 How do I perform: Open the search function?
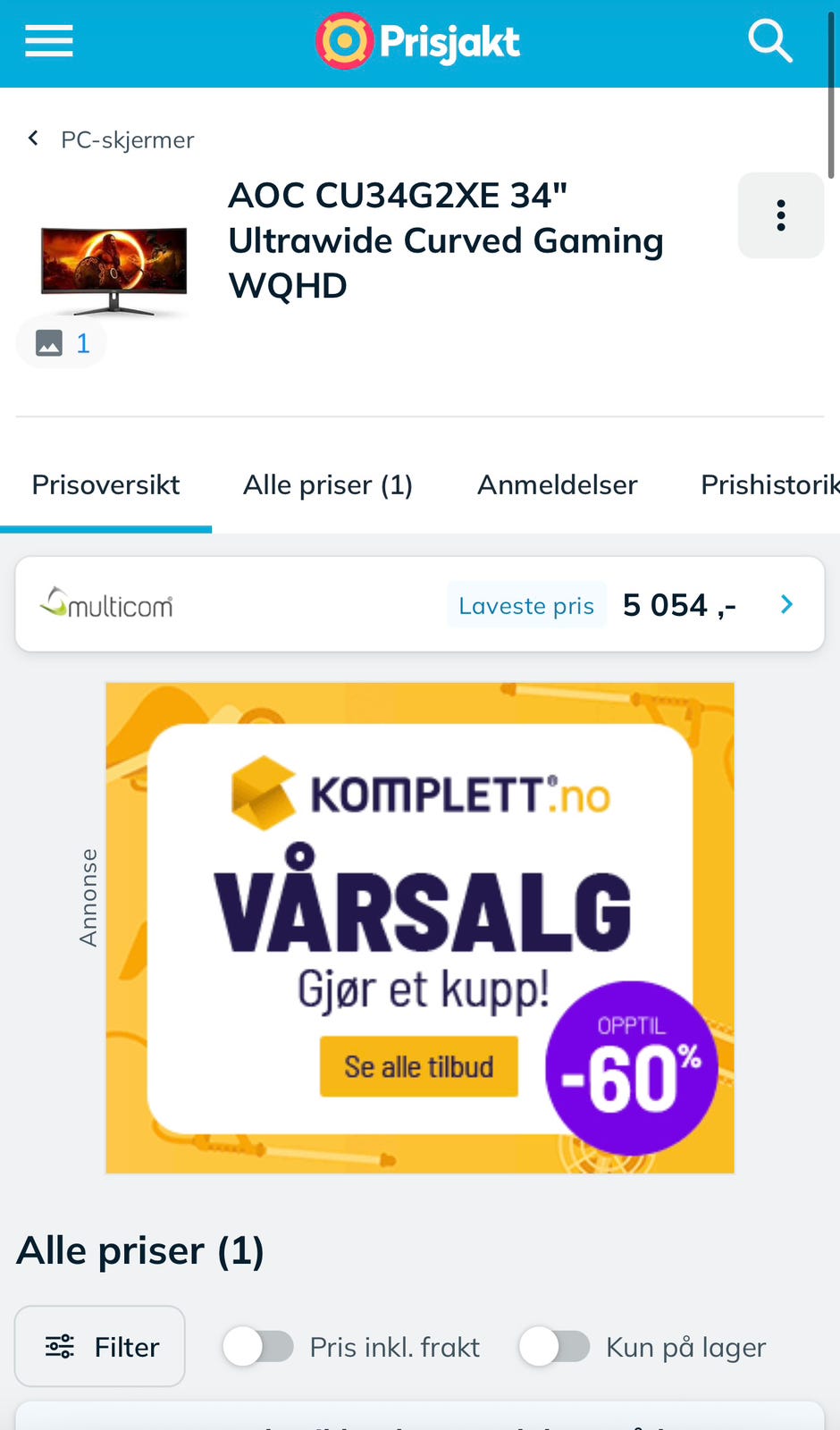(769, 39)
